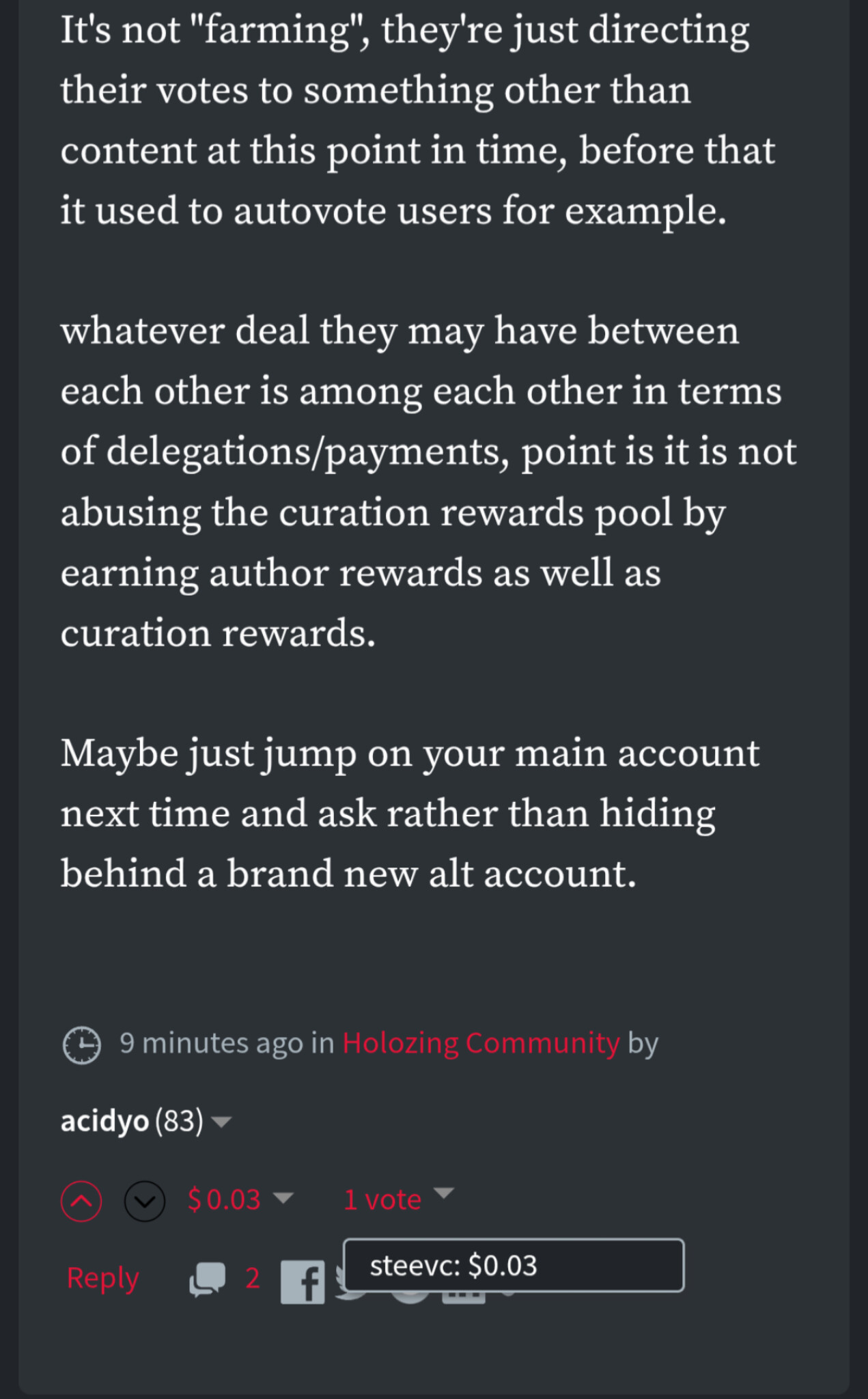Reply to acidyo's comment
868x1399 pixels.
[102, 1277]
